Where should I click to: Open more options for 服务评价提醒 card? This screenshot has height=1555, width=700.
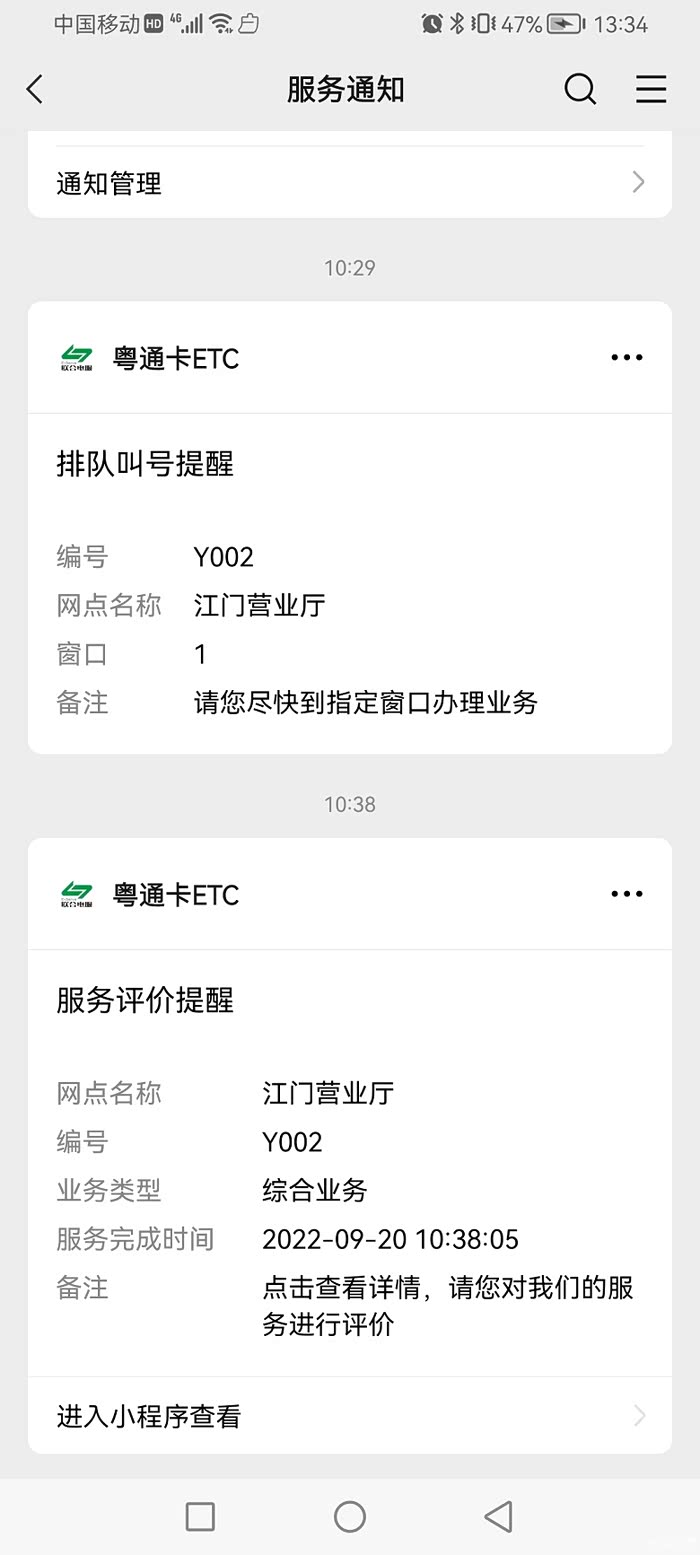(626, 894)
